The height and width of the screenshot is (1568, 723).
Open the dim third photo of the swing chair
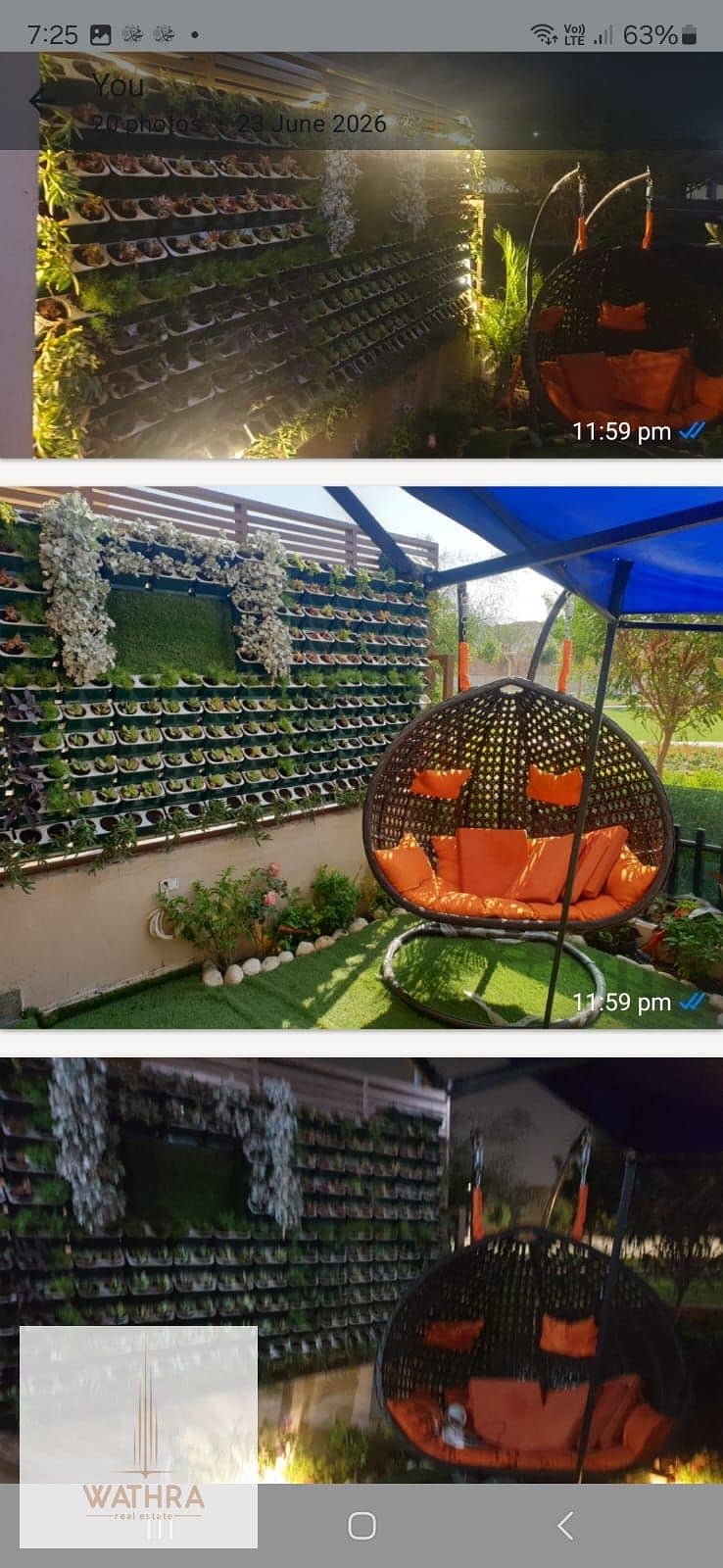(x=361, y=1270)
